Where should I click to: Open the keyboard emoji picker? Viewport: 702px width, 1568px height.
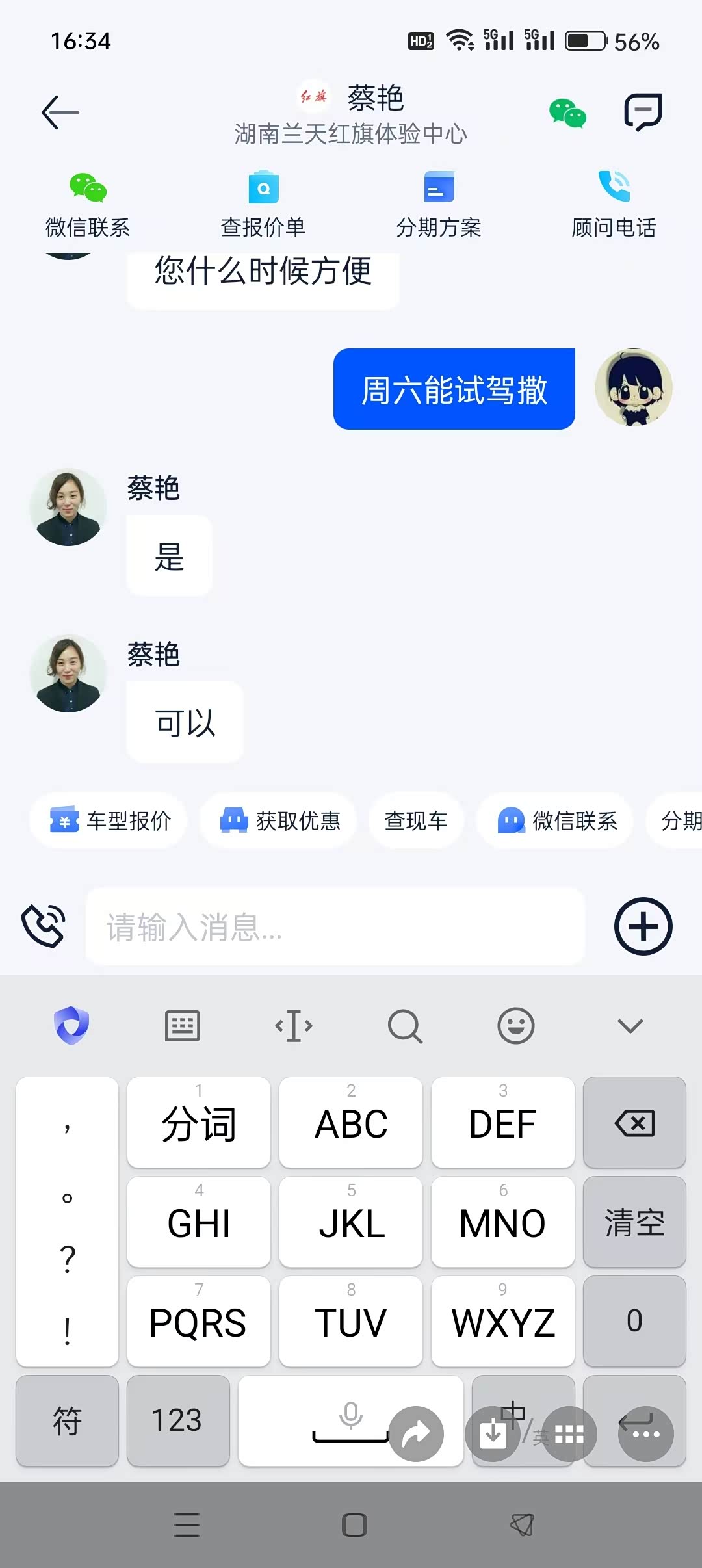tap(516, 1026)
